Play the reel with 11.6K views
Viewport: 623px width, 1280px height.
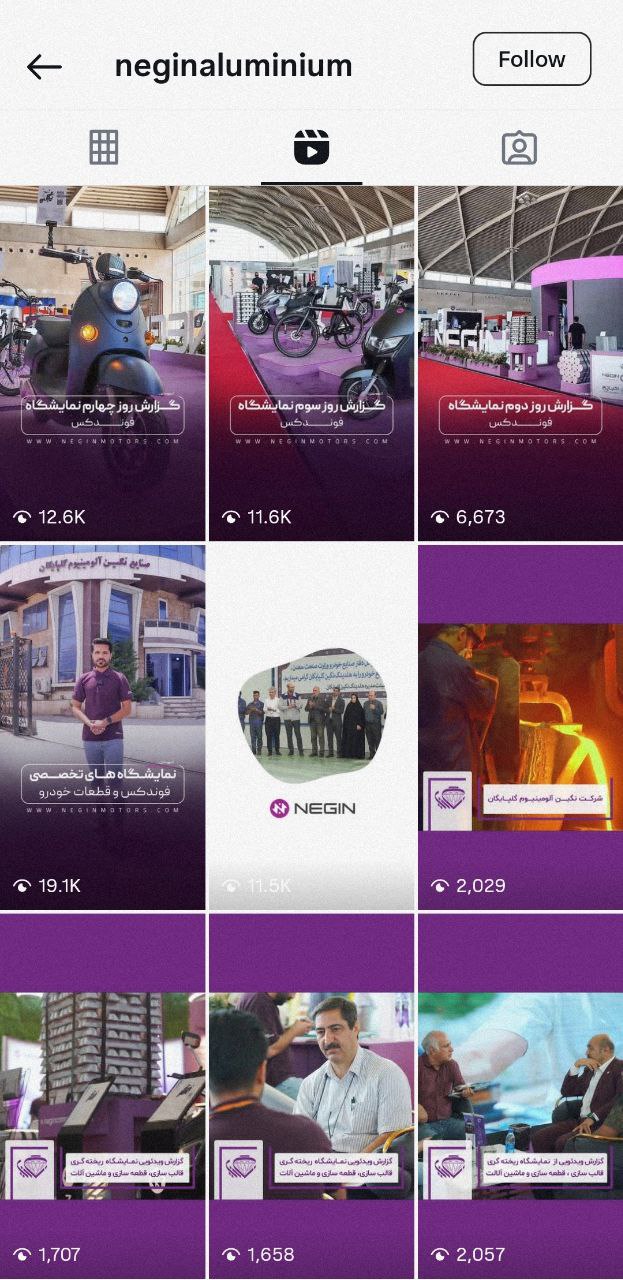point(311,363)
